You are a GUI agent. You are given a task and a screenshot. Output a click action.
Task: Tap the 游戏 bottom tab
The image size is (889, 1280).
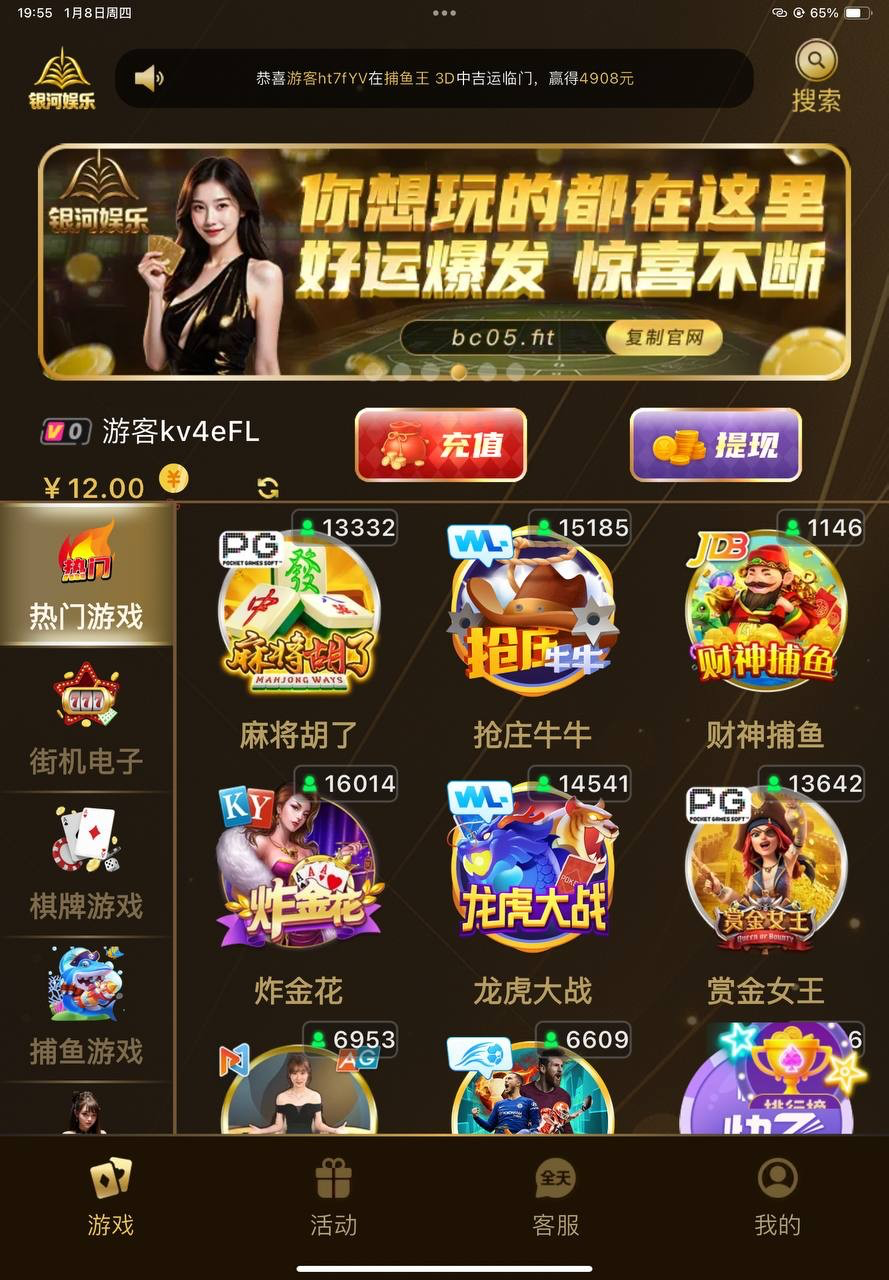pos(110,1196)
